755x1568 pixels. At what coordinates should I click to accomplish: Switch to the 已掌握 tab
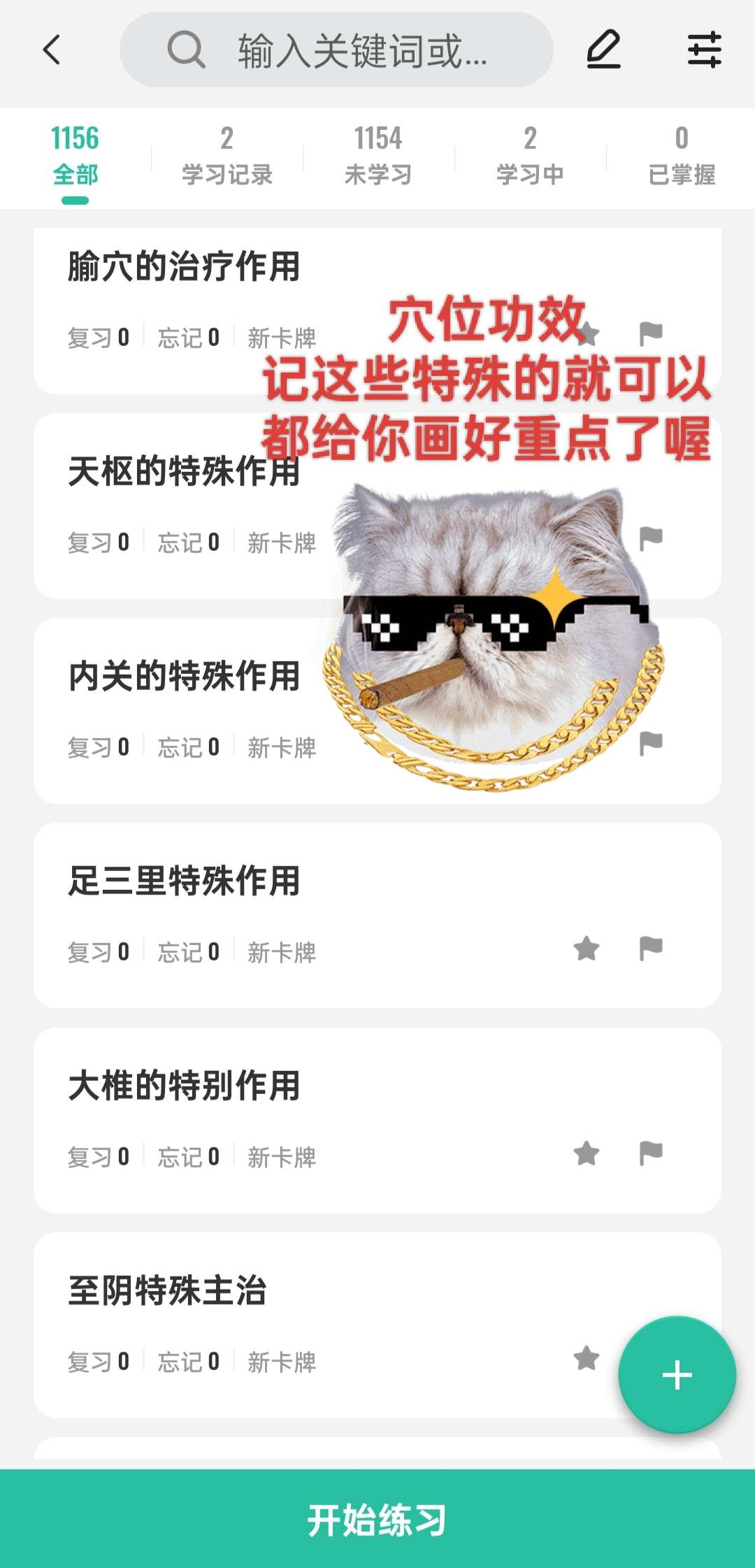click(x=682, y=155)
